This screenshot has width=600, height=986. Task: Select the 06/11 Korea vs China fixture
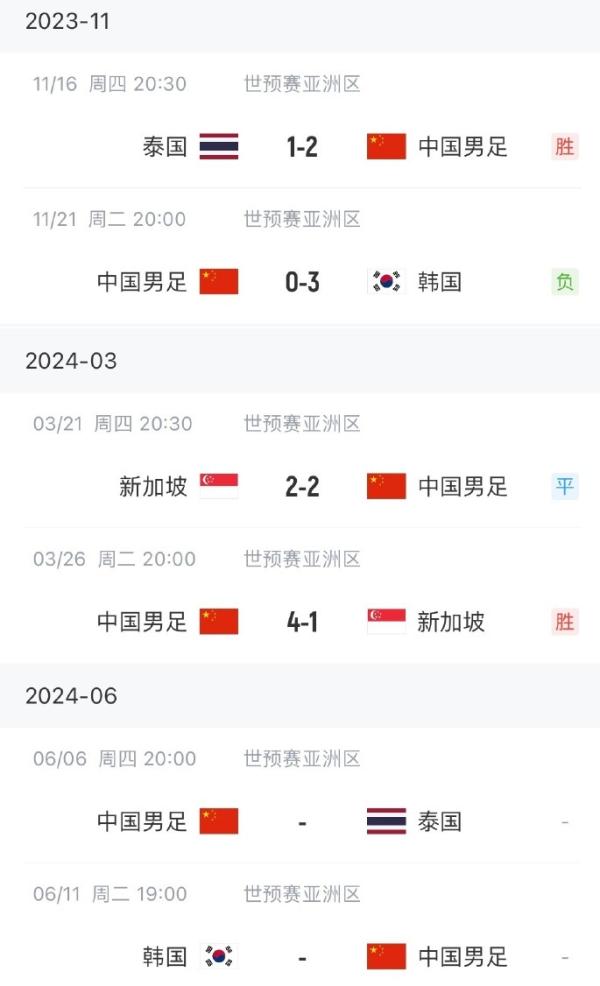(x=300, y=924)
